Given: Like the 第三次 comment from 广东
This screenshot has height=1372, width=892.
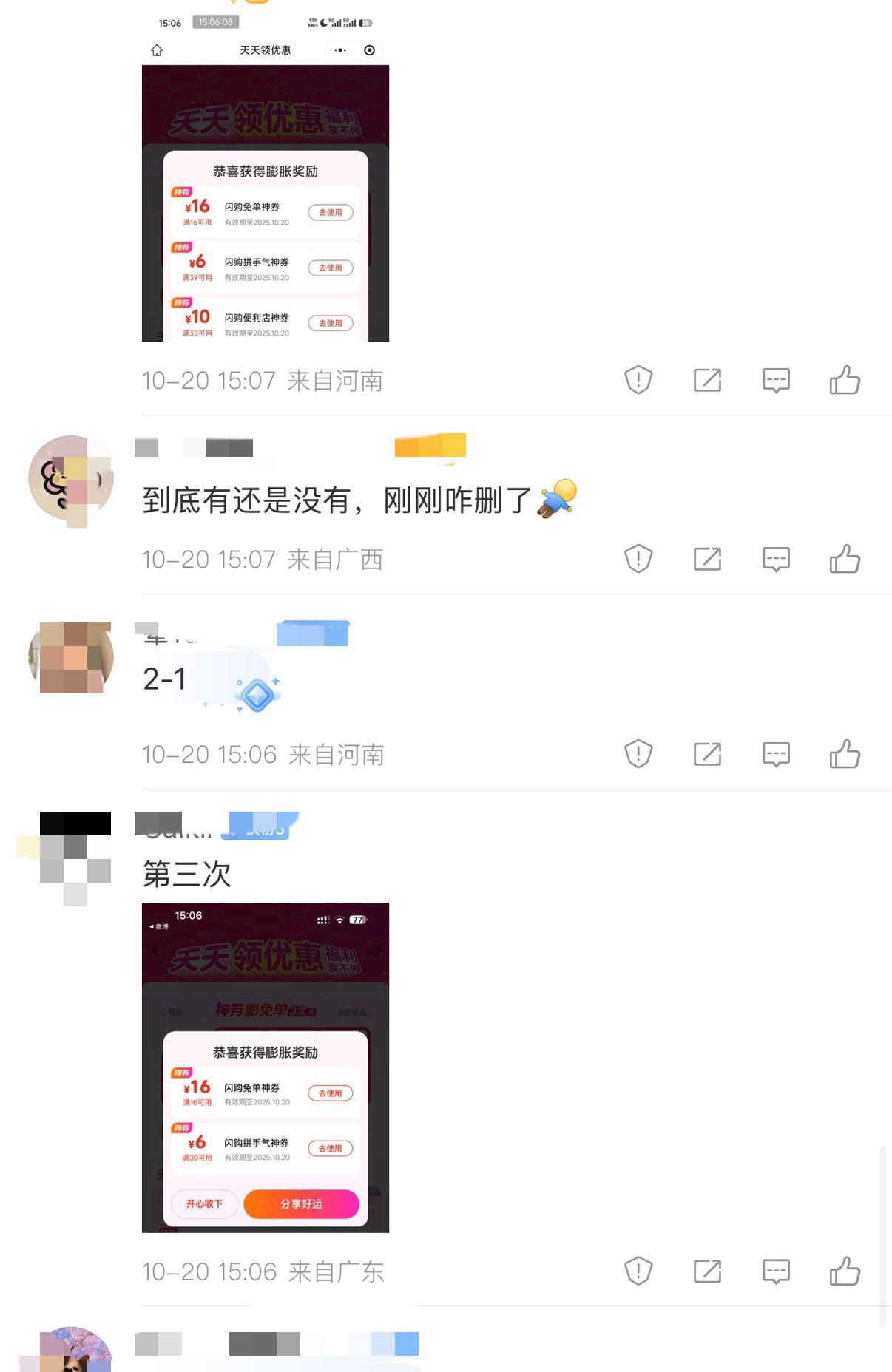Looking at the screenshot, I should 845,1271.
